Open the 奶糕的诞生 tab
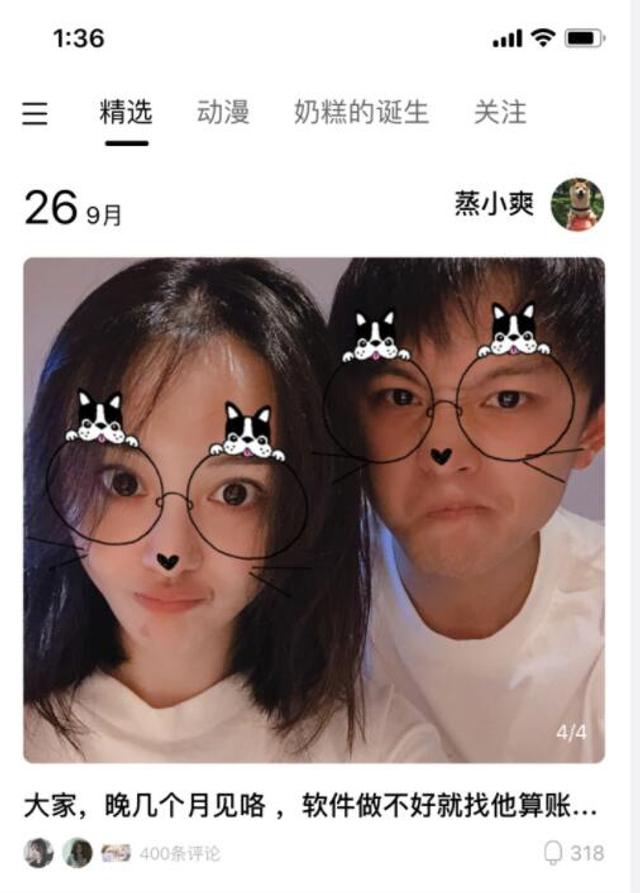 point(361,112)
